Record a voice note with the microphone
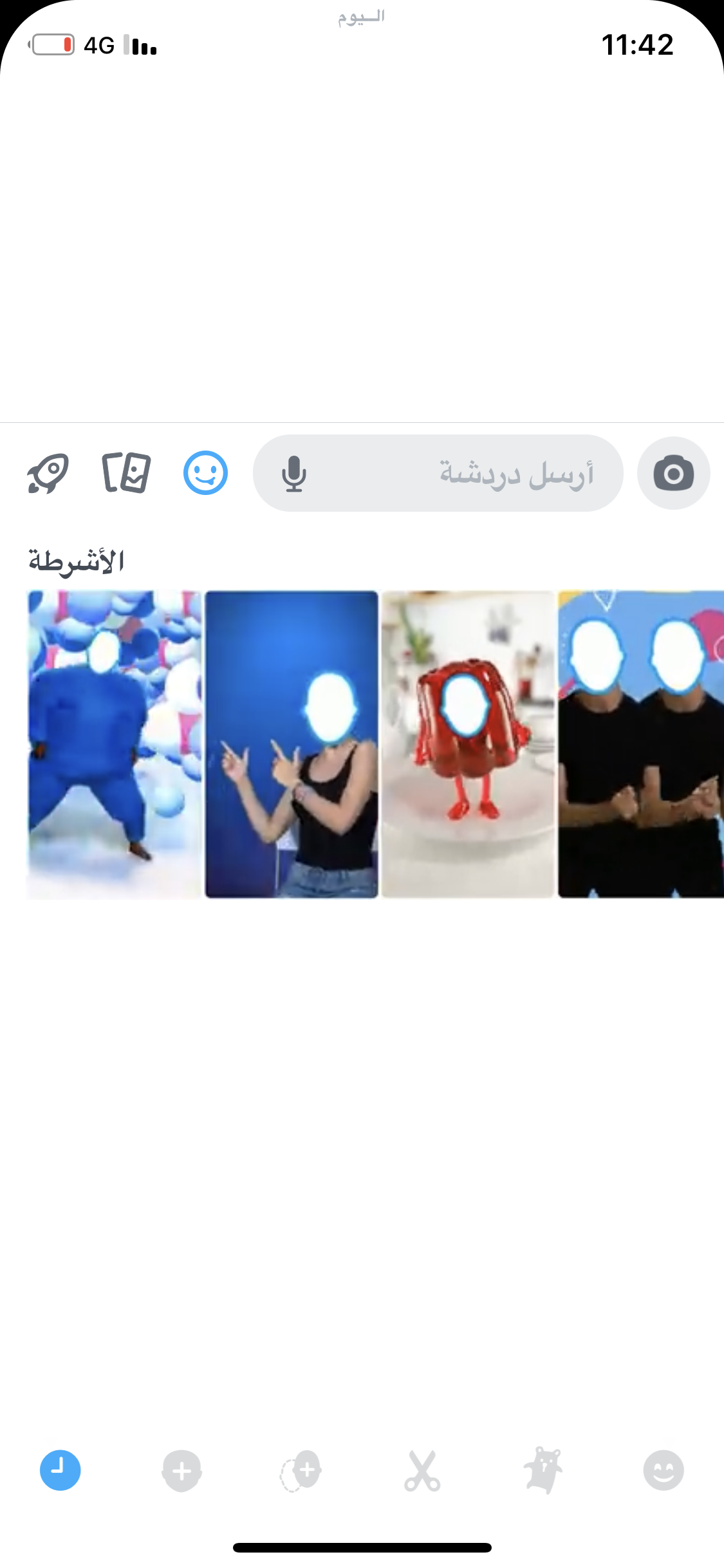 pos(294,474)
